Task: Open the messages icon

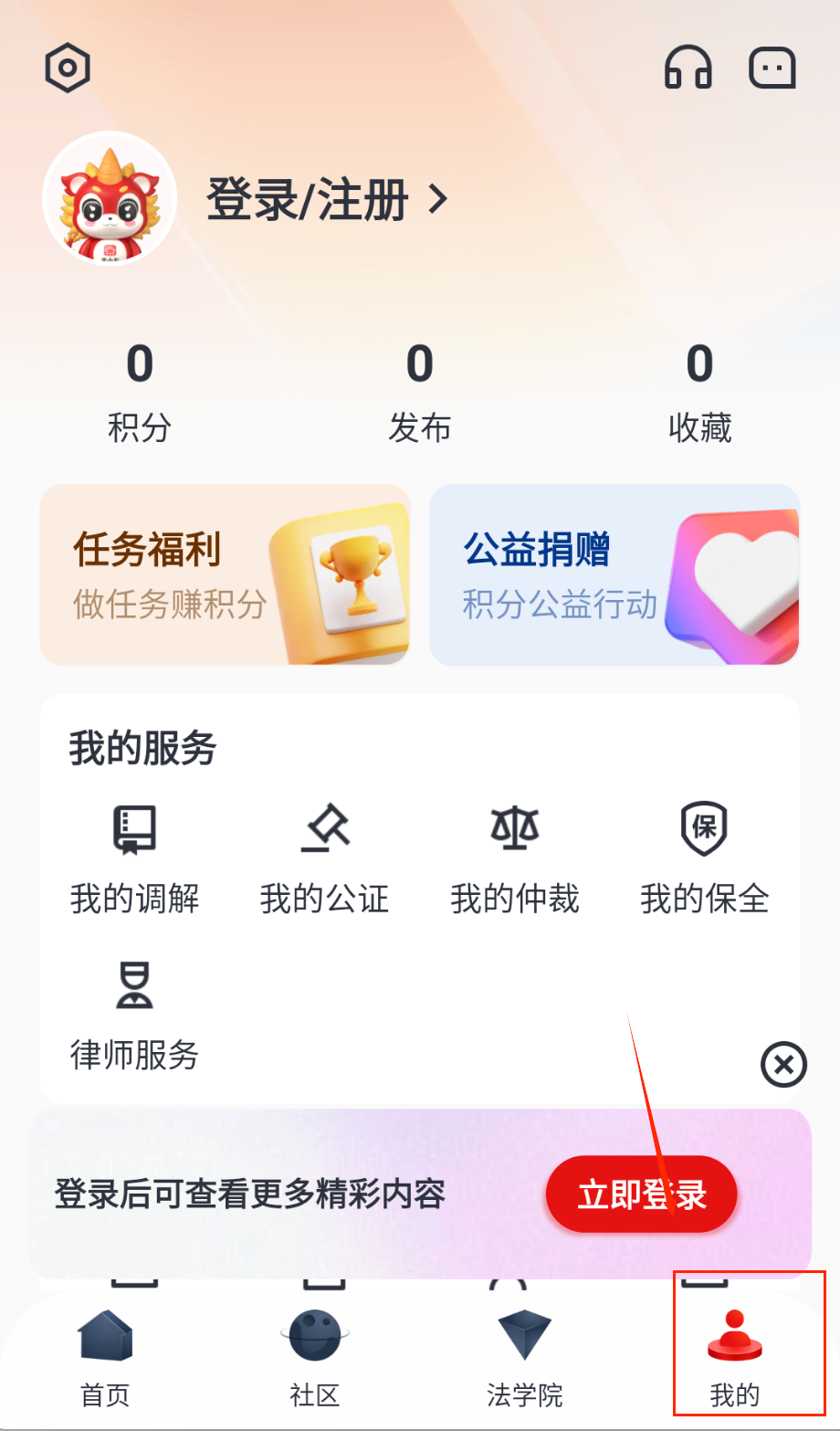Action: tap(772, 68)
